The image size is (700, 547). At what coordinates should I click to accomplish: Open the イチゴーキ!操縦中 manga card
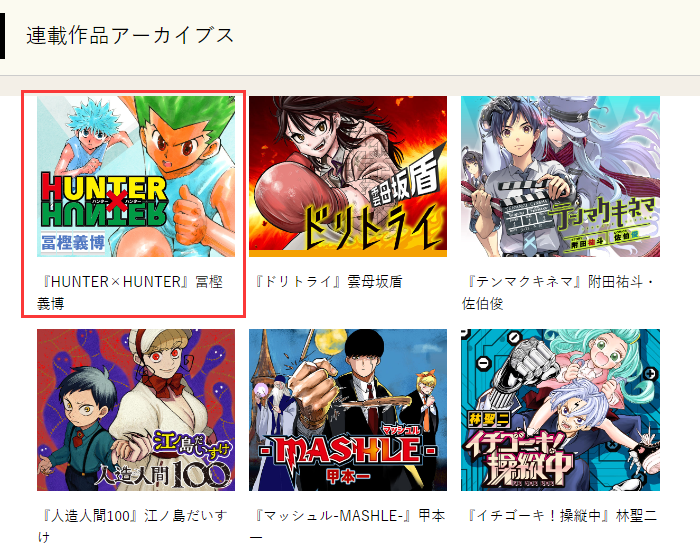click(x=560, y=410)
